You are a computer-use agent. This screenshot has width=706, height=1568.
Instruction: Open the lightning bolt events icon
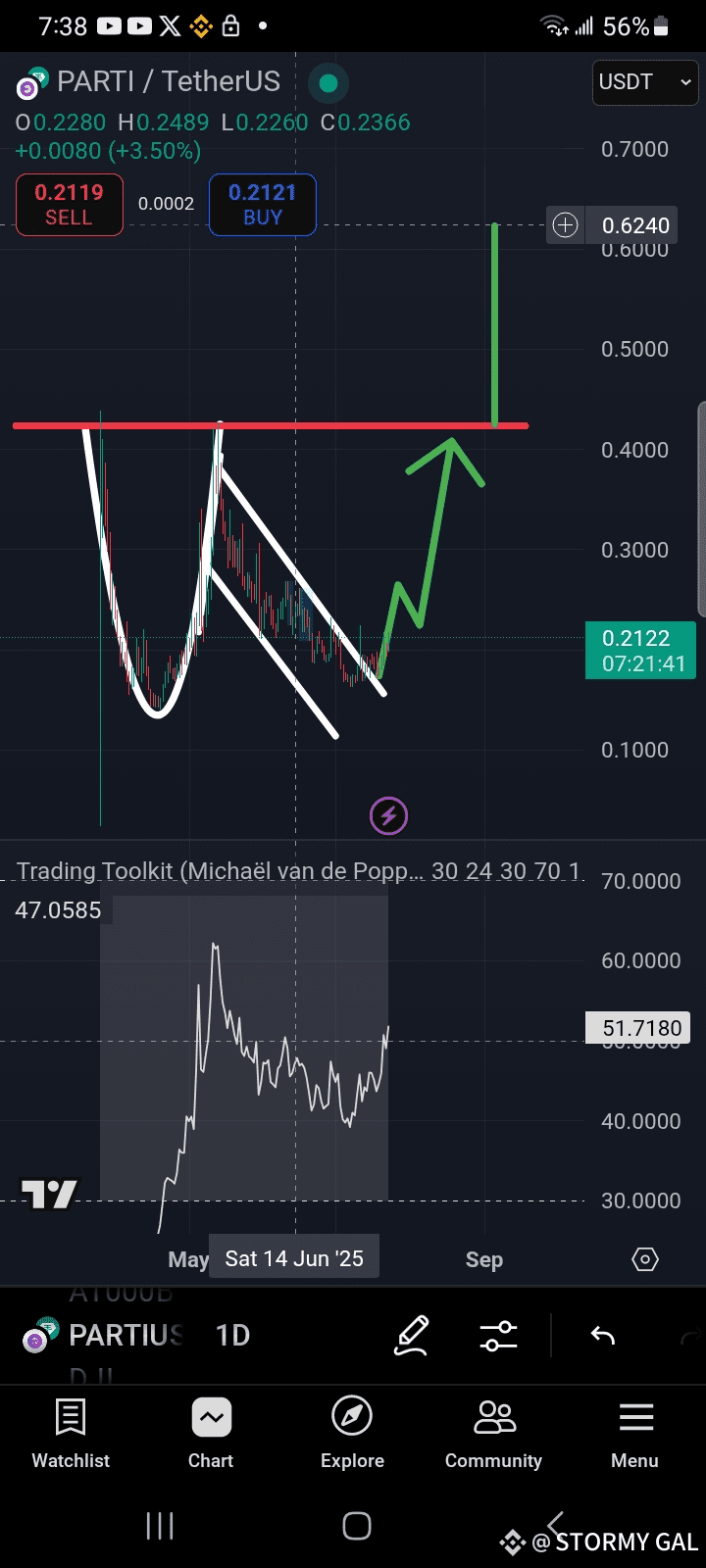click(388, 815)
